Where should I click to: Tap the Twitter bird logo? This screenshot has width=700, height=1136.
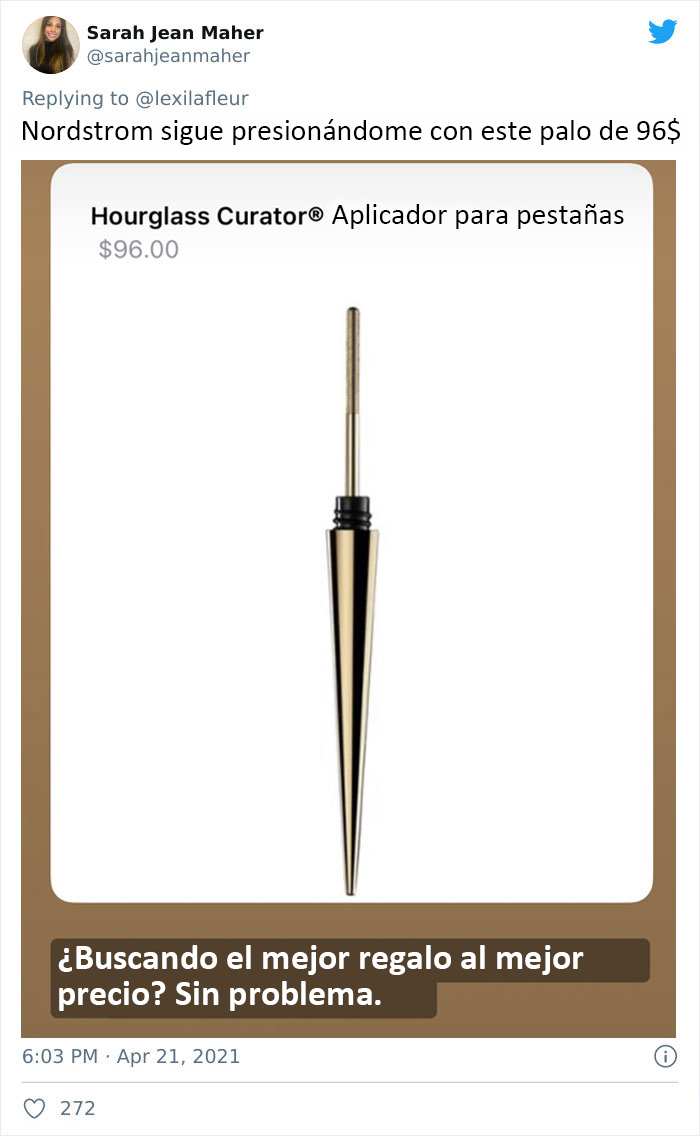pos(662,32)
